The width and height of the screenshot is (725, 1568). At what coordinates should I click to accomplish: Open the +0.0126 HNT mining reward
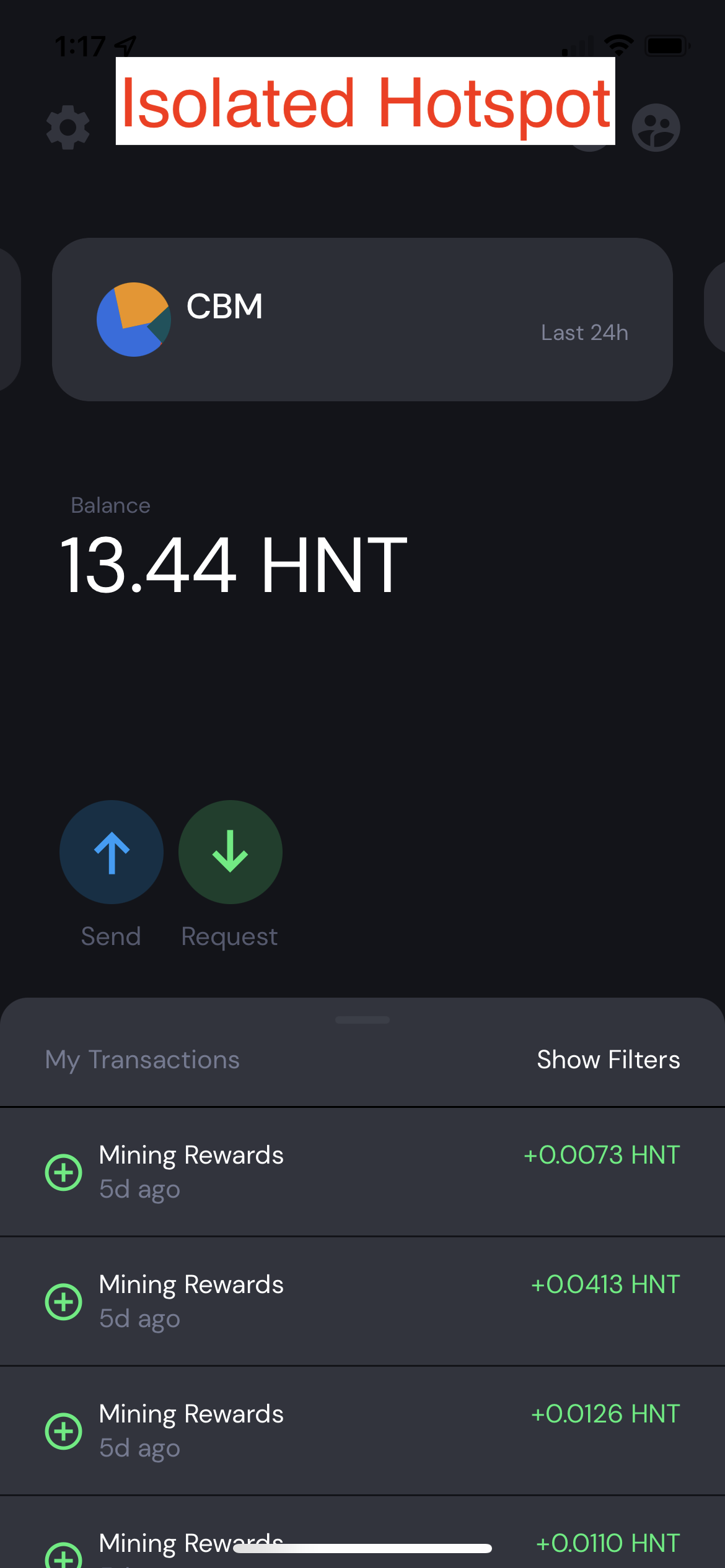362,1431
